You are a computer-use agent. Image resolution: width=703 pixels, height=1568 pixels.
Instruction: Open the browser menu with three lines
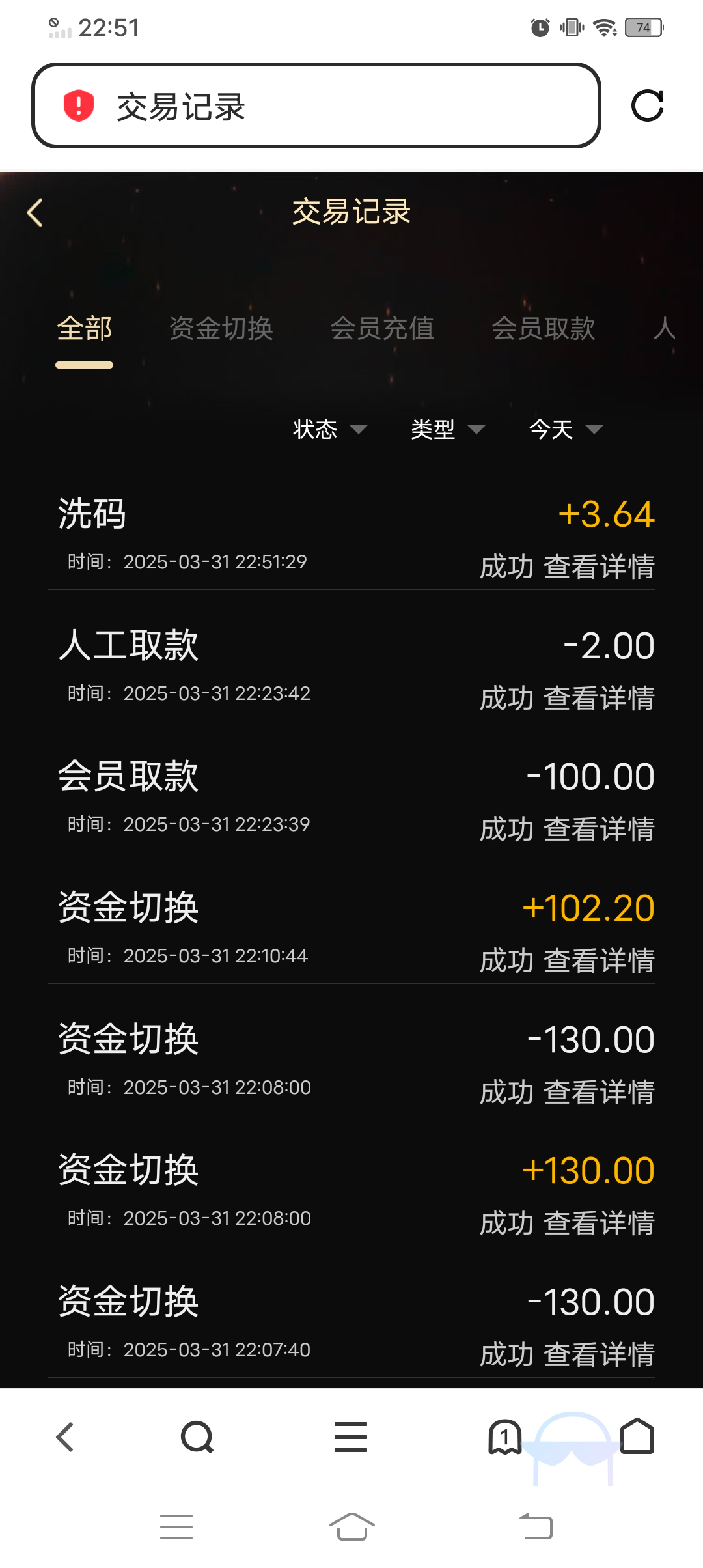351,1436
